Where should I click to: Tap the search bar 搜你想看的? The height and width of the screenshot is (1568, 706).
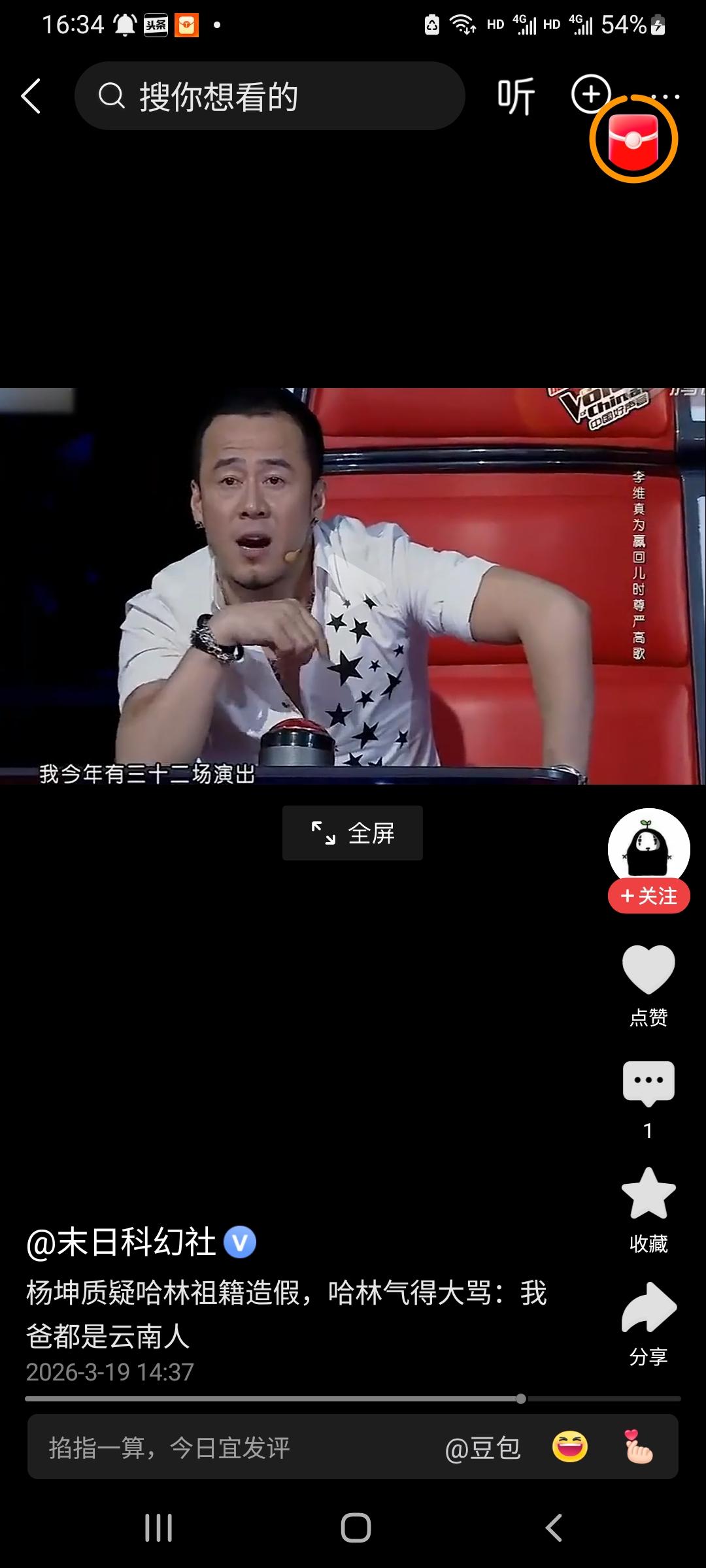coord(268,95)
